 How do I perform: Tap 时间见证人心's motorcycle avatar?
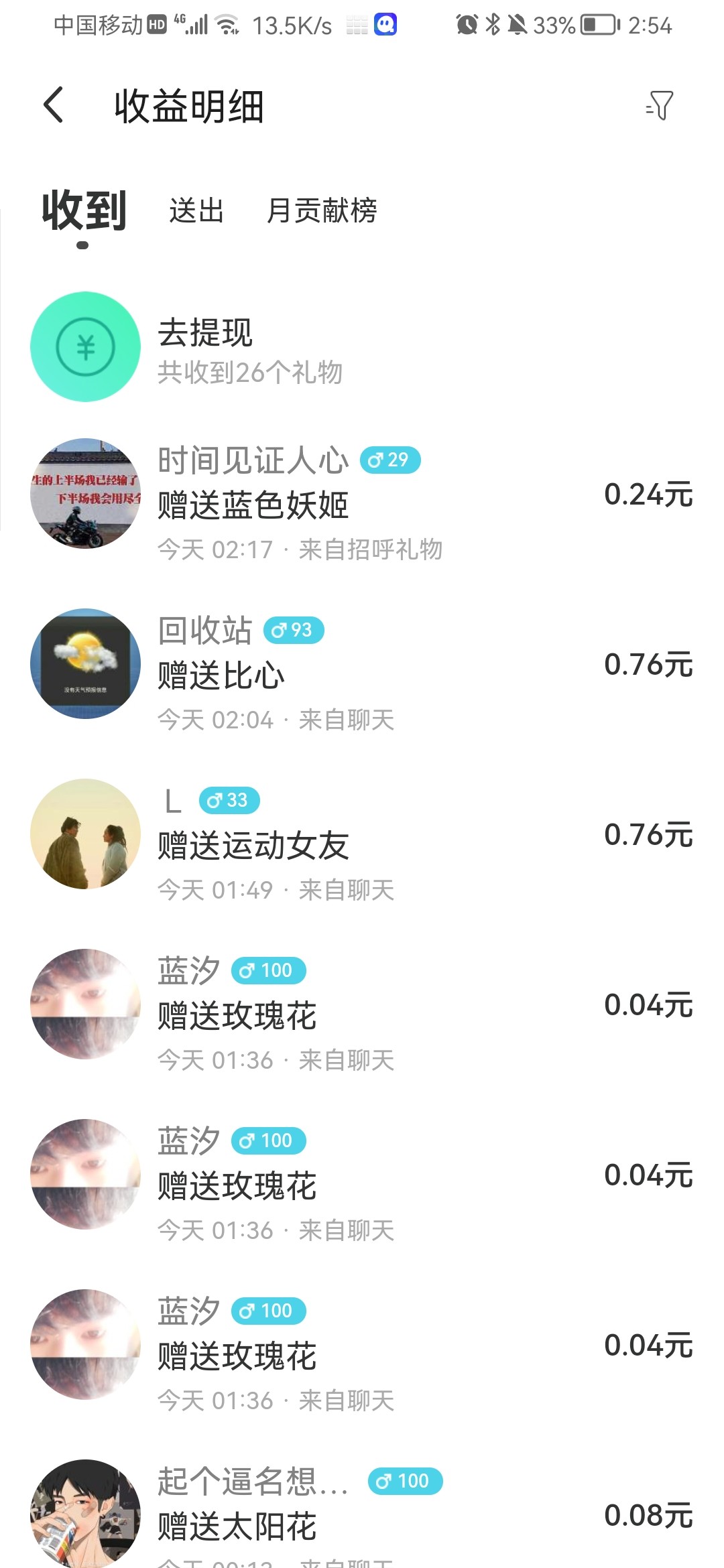click(84, 495)
